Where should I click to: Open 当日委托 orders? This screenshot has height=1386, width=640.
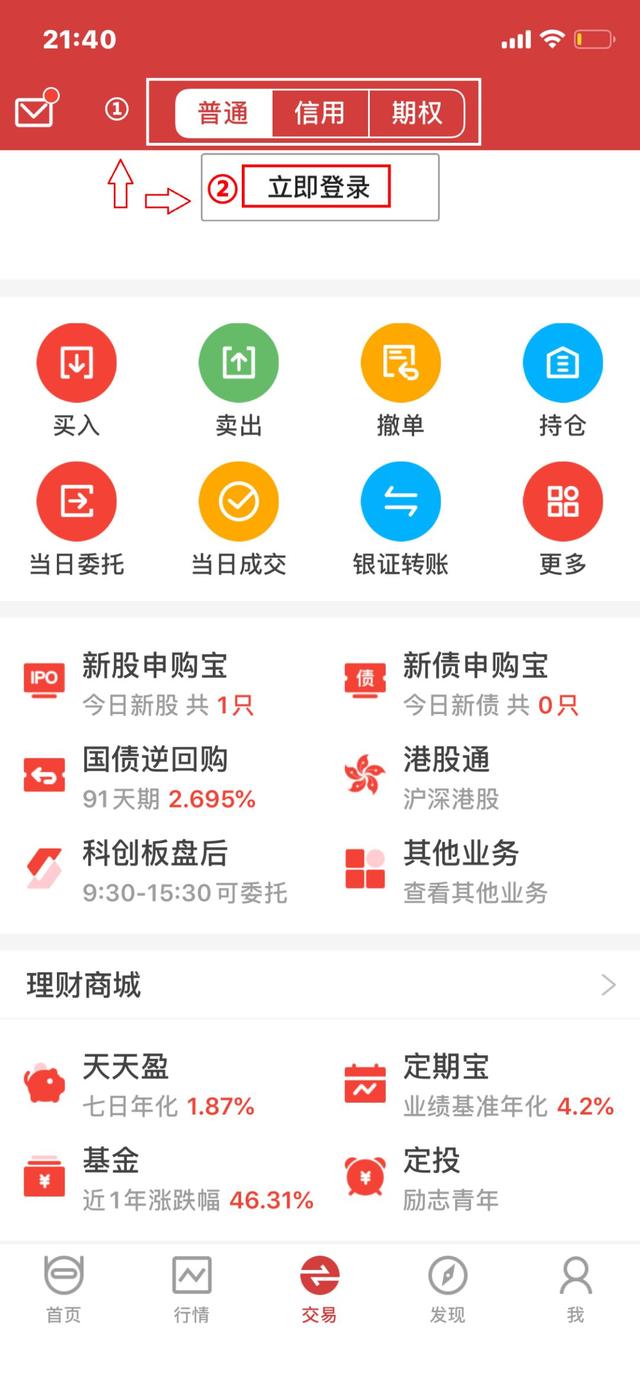[76, 520]
